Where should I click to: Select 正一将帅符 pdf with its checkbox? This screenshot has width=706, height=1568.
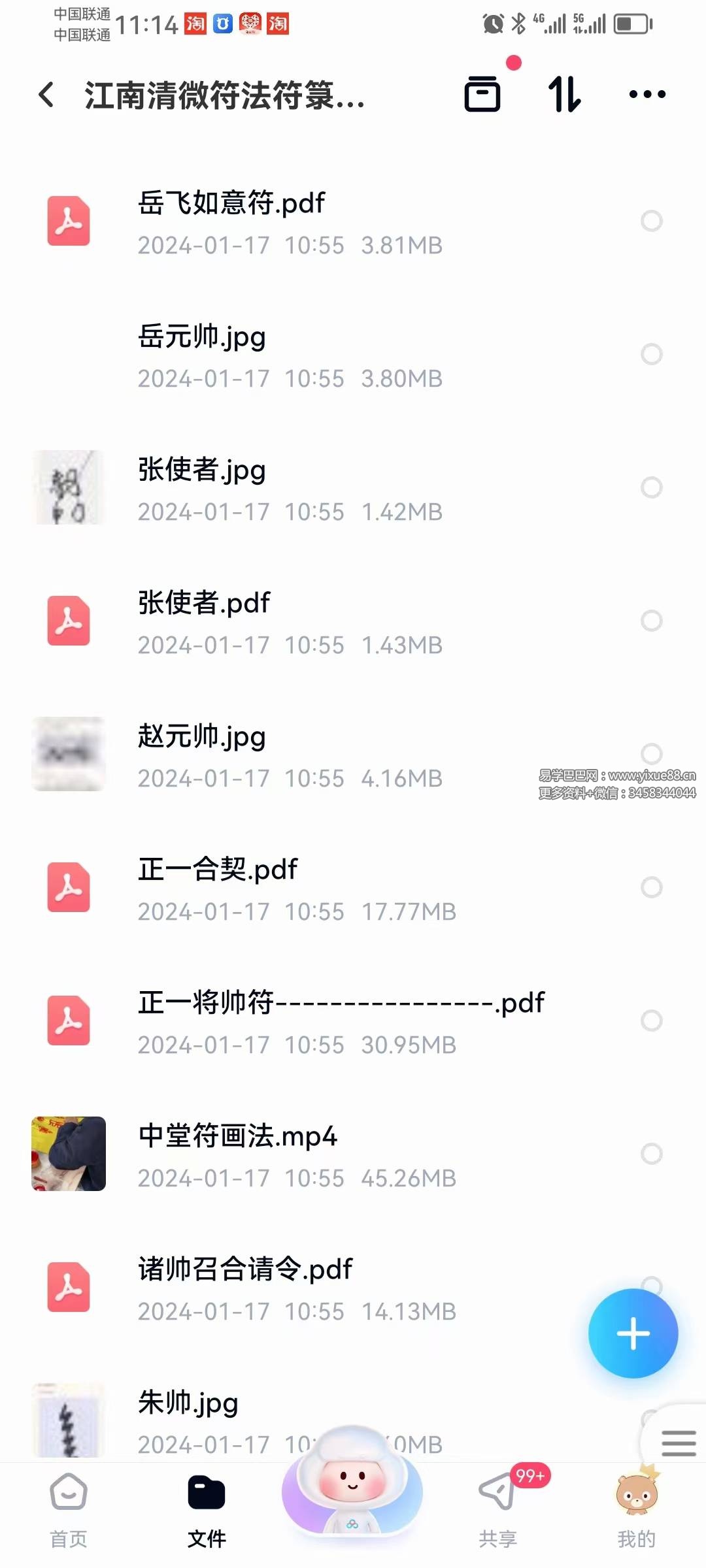point(651,1021)
